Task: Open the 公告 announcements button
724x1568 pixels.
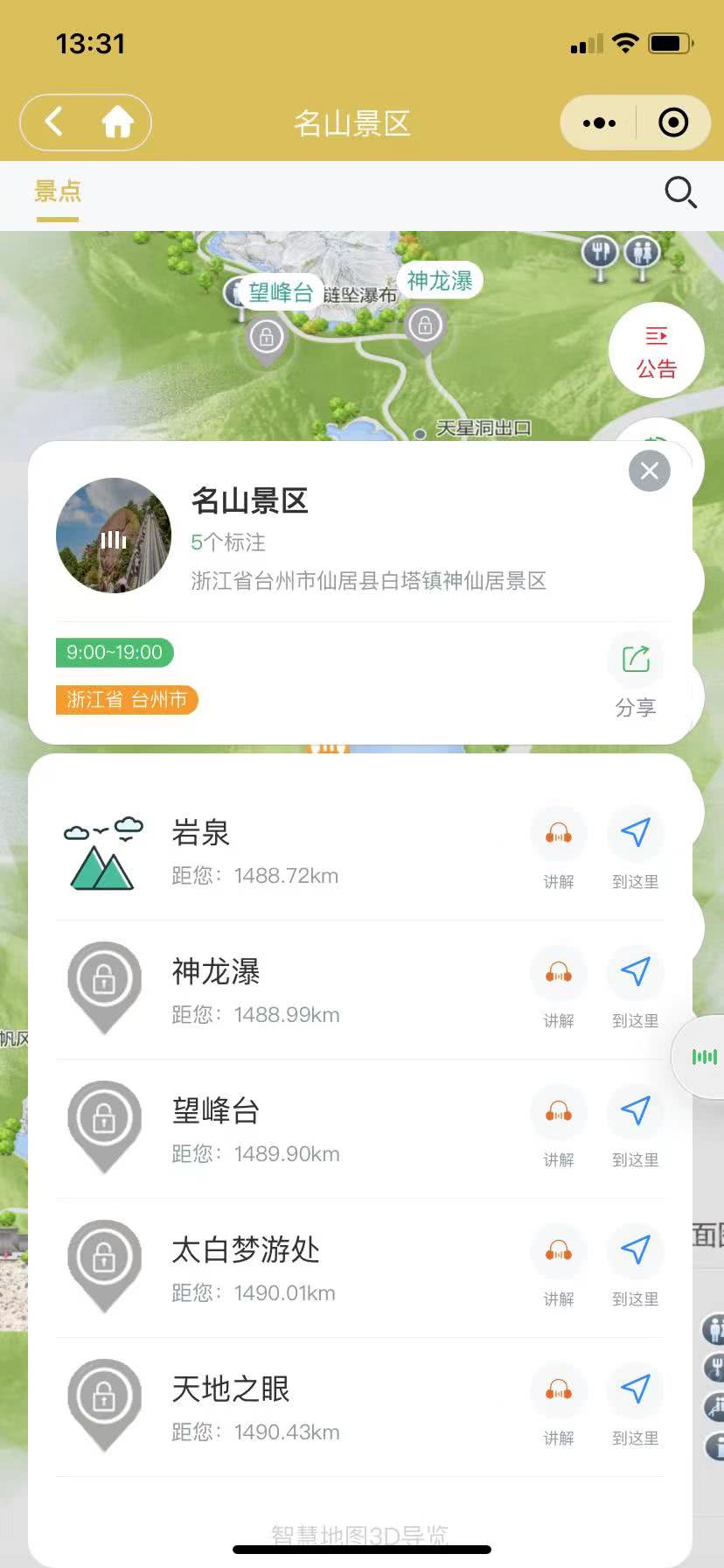Action: 656,351
